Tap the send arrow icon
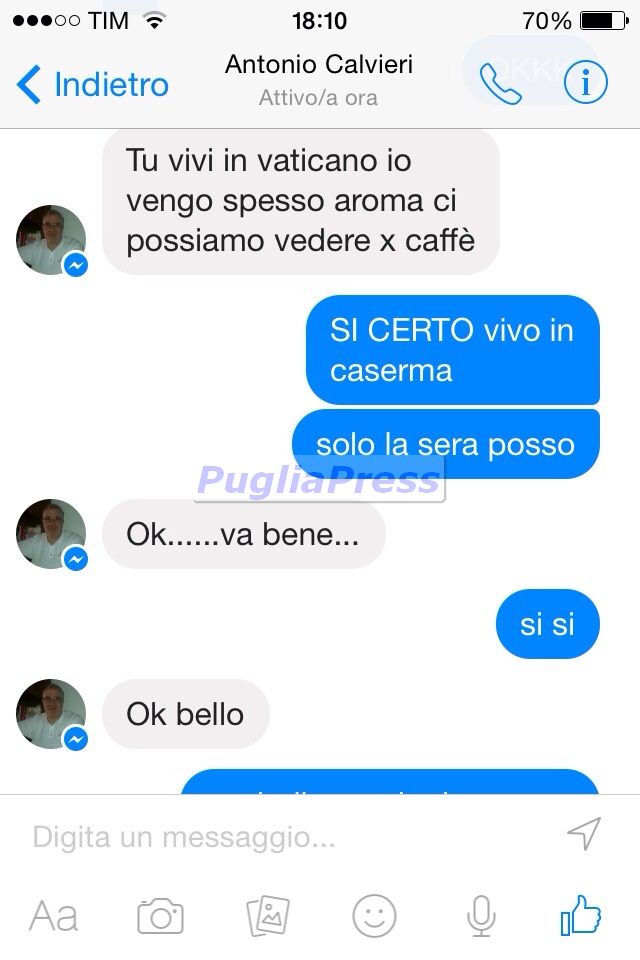The image size is (640, 960). coord(583,833)
